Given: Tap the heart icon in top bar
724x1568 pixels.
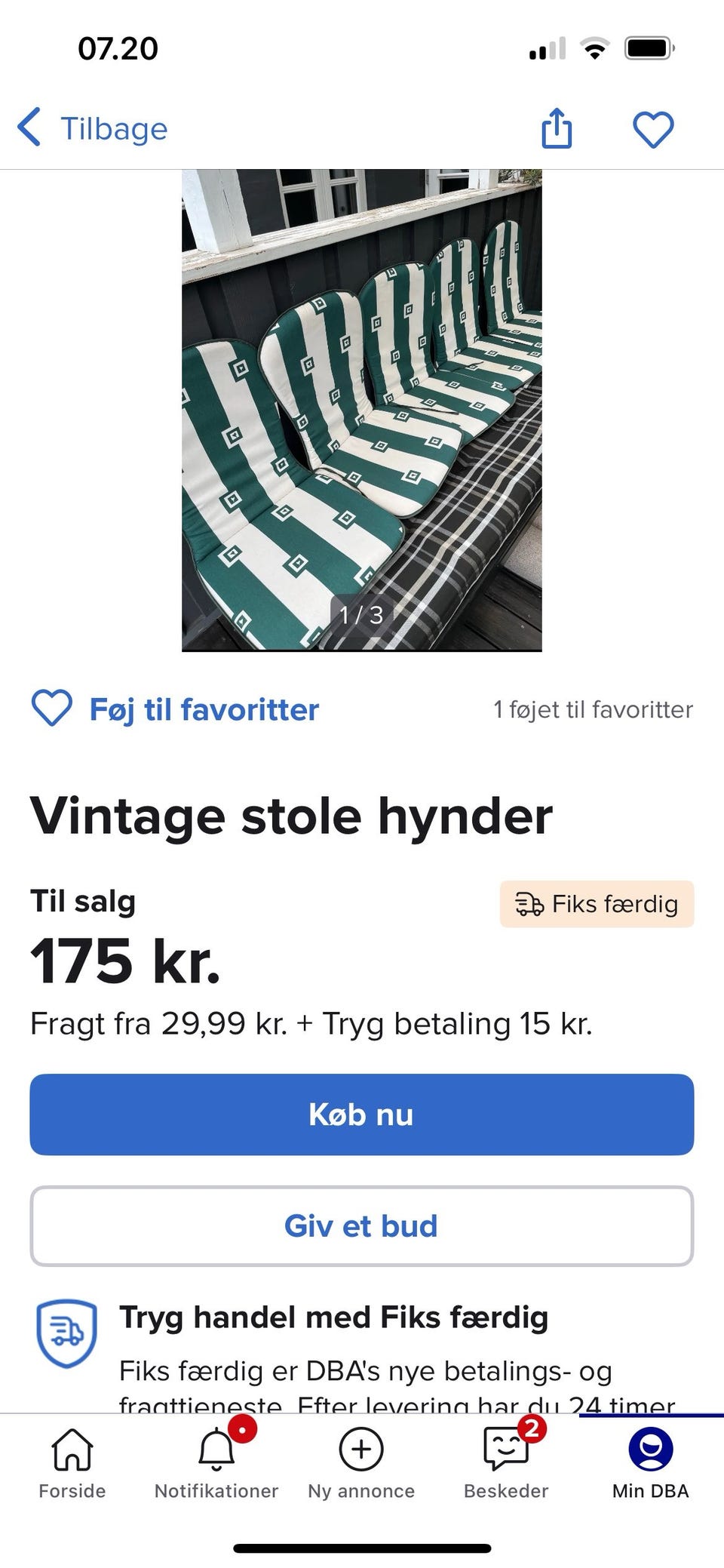Looking at the screenshot, I should (x=652, y=129).
